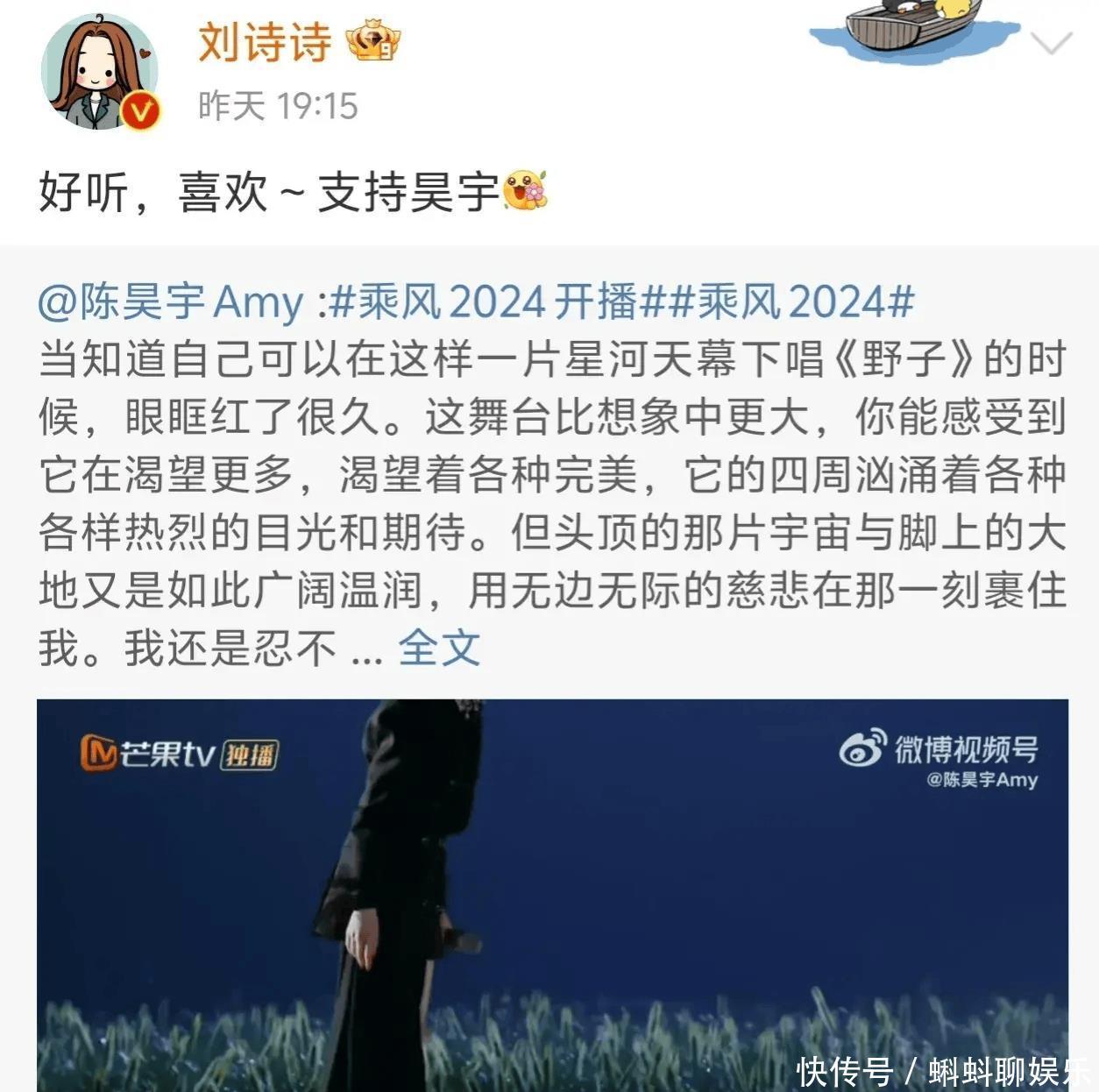Image resolution: width=1099 pixels, height=1092 pixels.
Task: Expand the post options chevron
Action: tap(1051, 43)
